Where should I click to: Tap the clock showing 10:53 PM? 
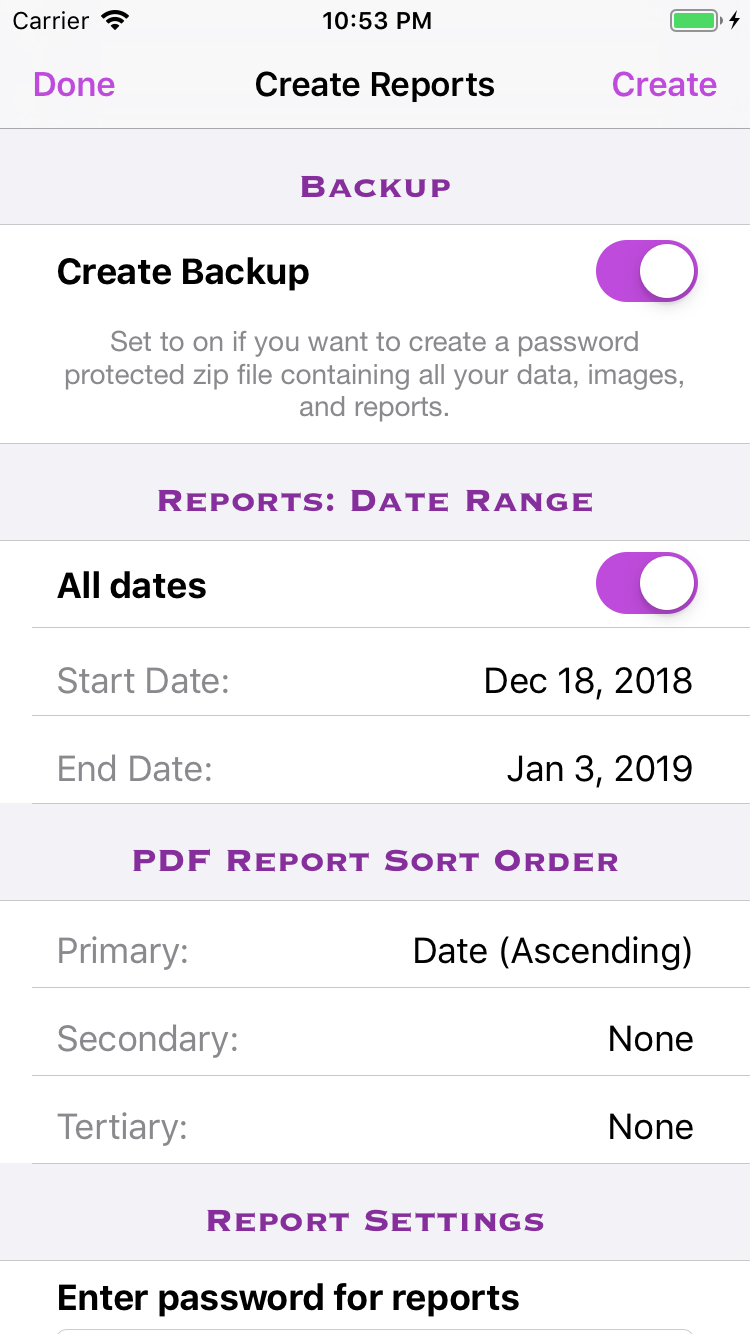(x=377, y=19)
